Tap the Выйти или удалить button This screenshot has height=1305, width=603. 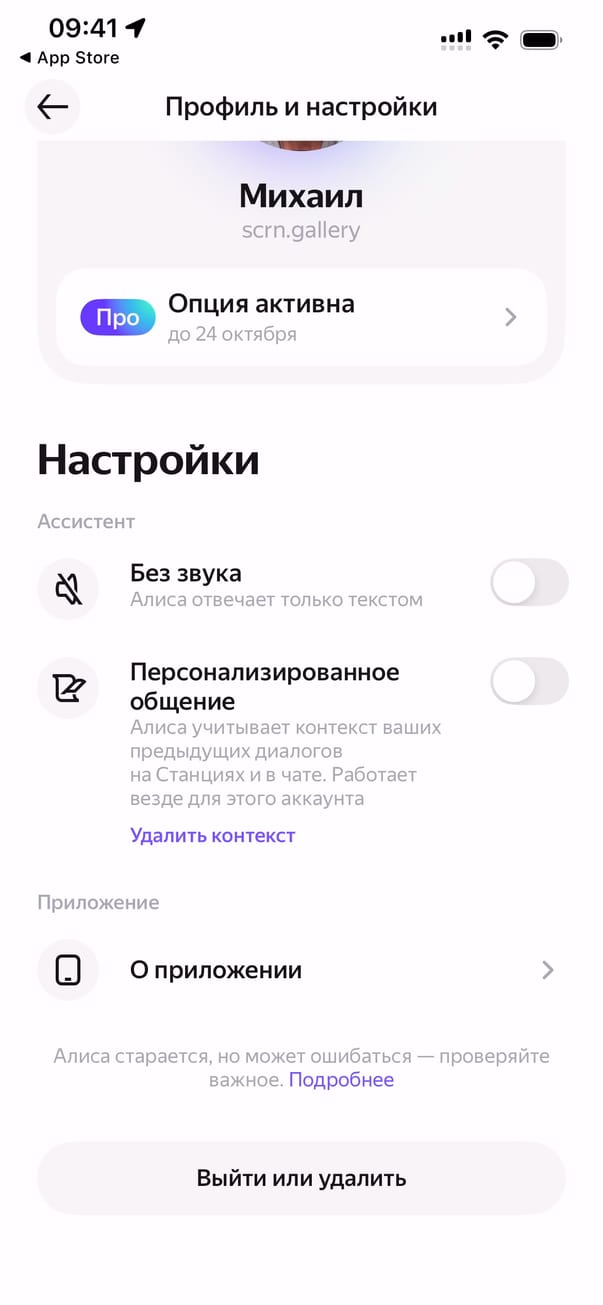(300, 1178)
